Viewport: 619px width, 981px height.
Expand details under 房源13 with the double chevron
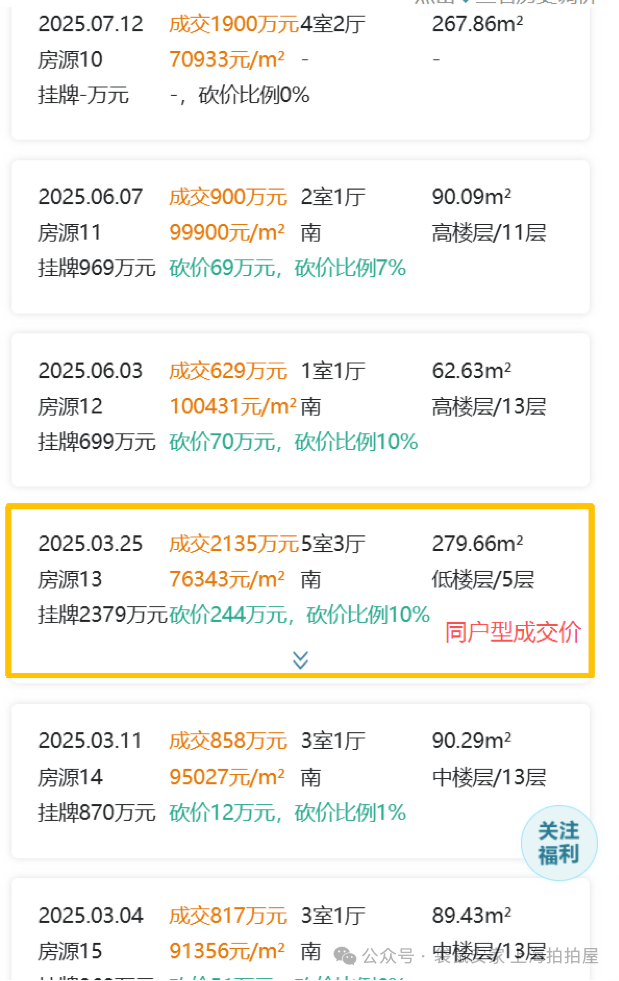click(300, 660)
